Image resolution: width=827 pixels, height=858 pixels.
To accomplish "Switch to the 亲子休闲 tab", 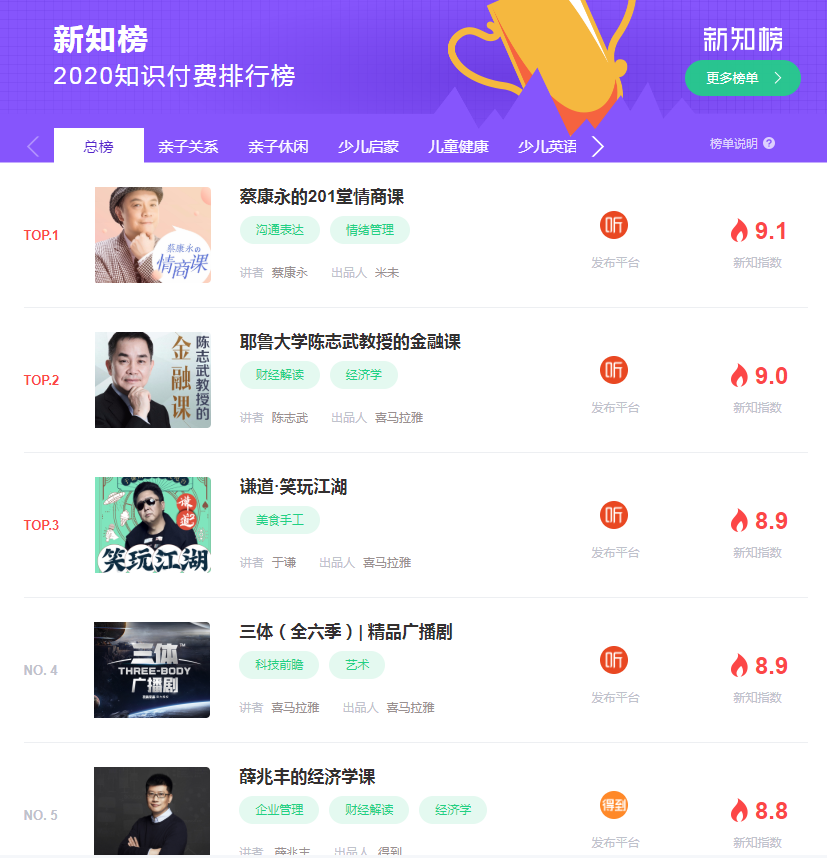I will [278, 147].
